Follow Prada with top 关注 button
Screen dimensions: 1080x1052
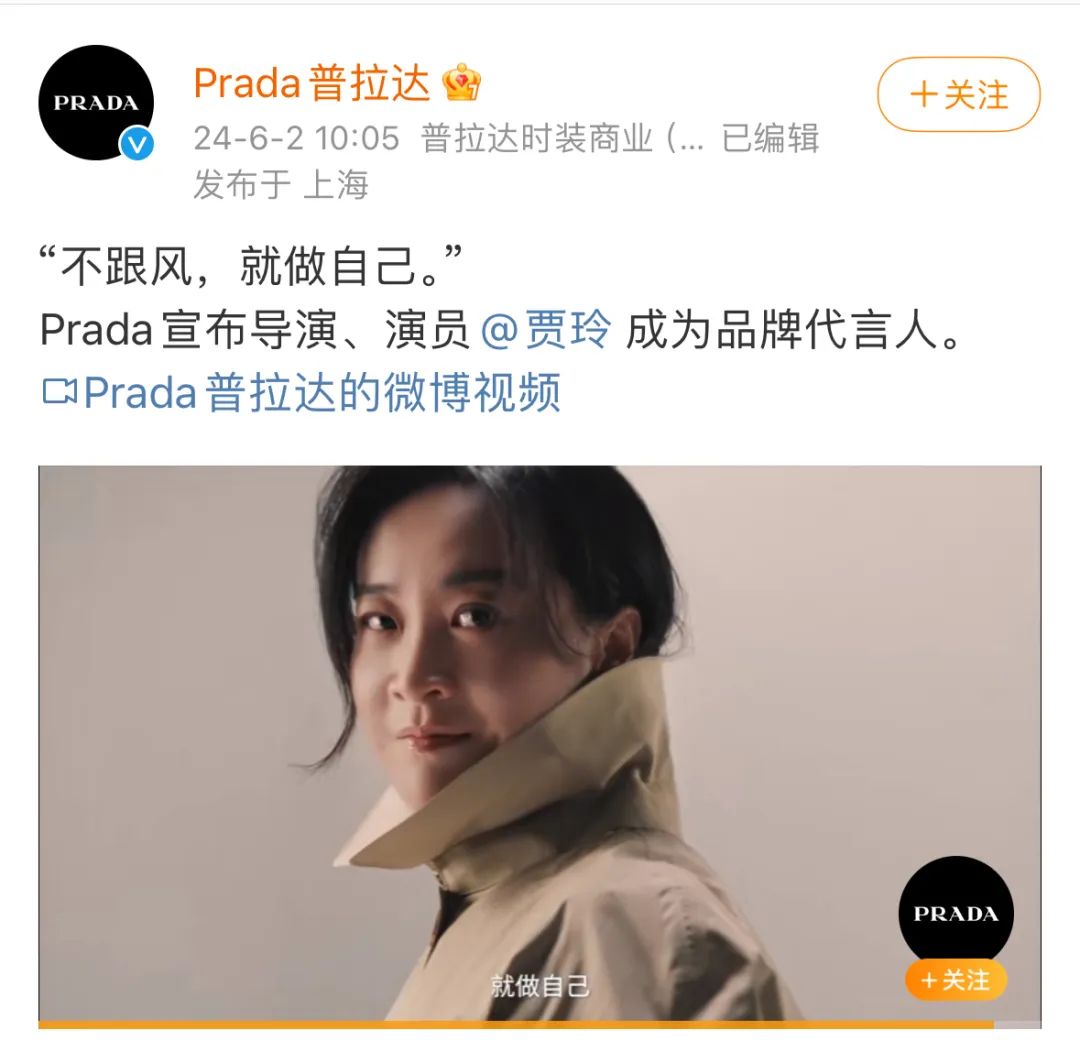pos(958,95)
